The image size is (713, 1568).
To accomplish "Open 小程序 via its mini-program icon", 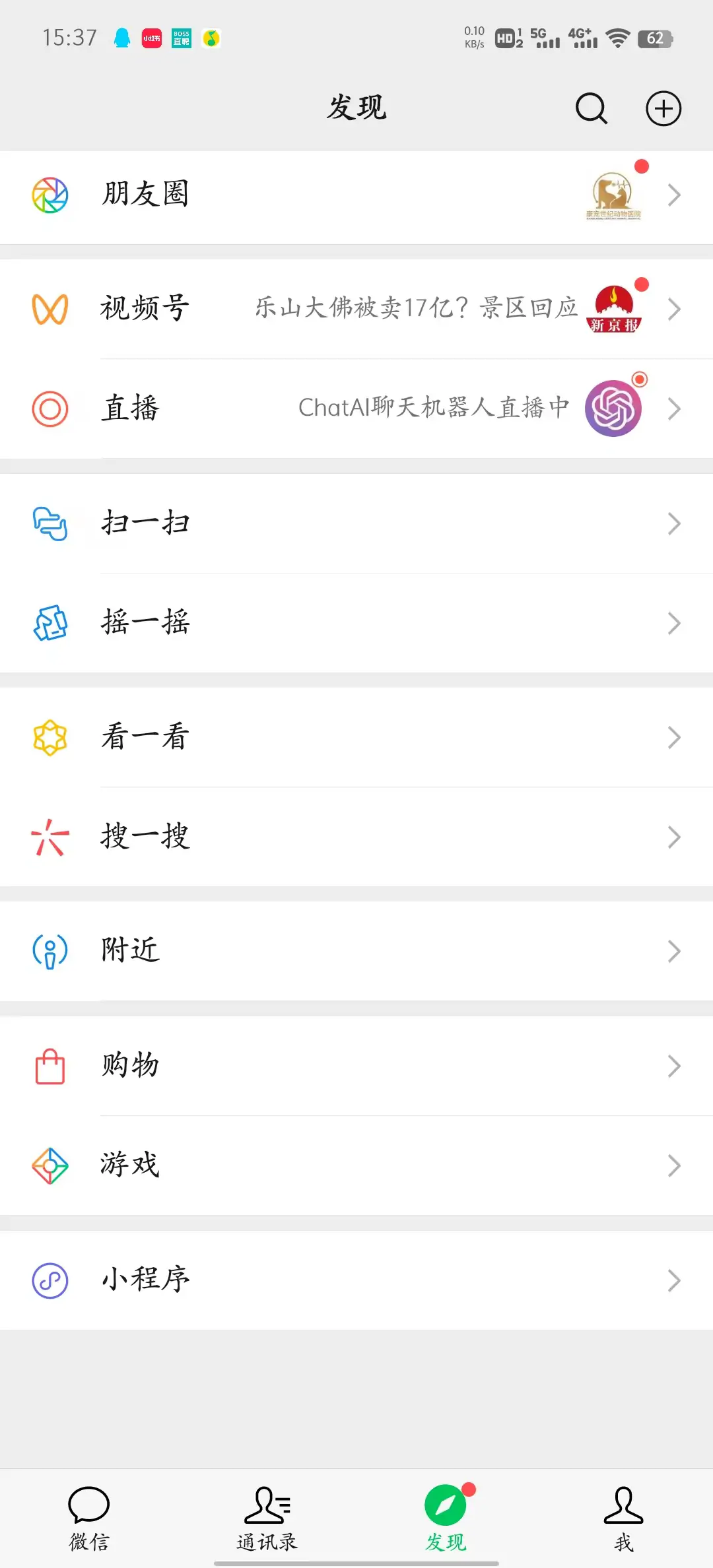I will pos(50,1278).
